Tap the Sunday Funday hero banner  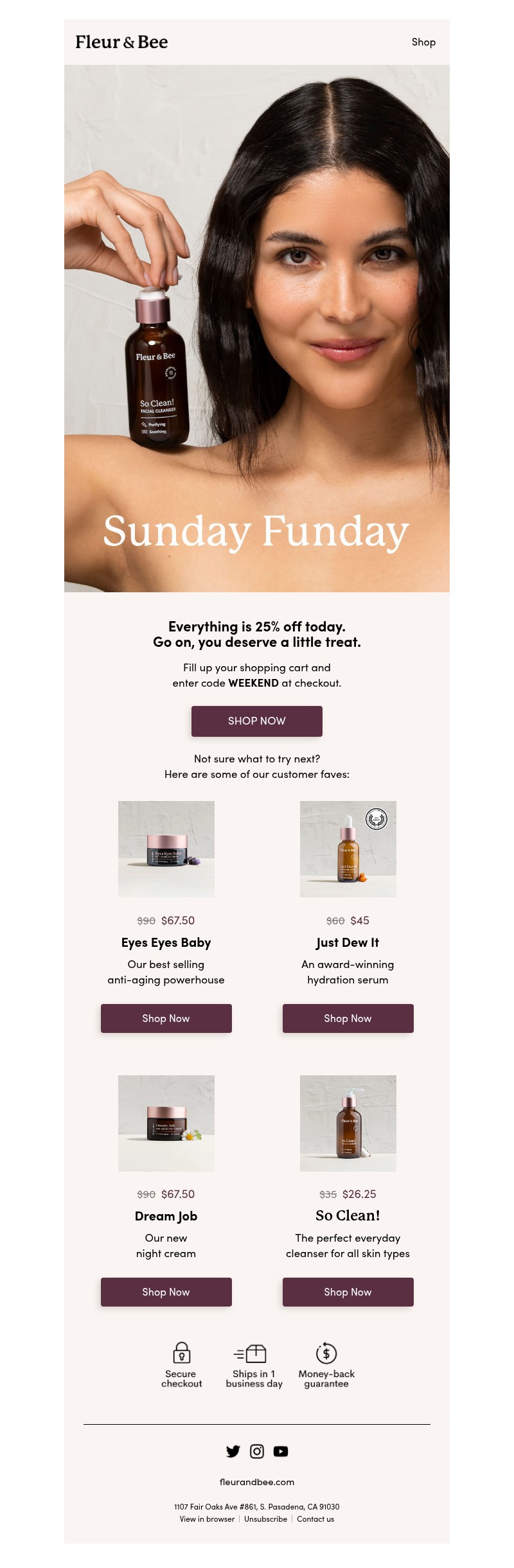click(x=256, y=328)
